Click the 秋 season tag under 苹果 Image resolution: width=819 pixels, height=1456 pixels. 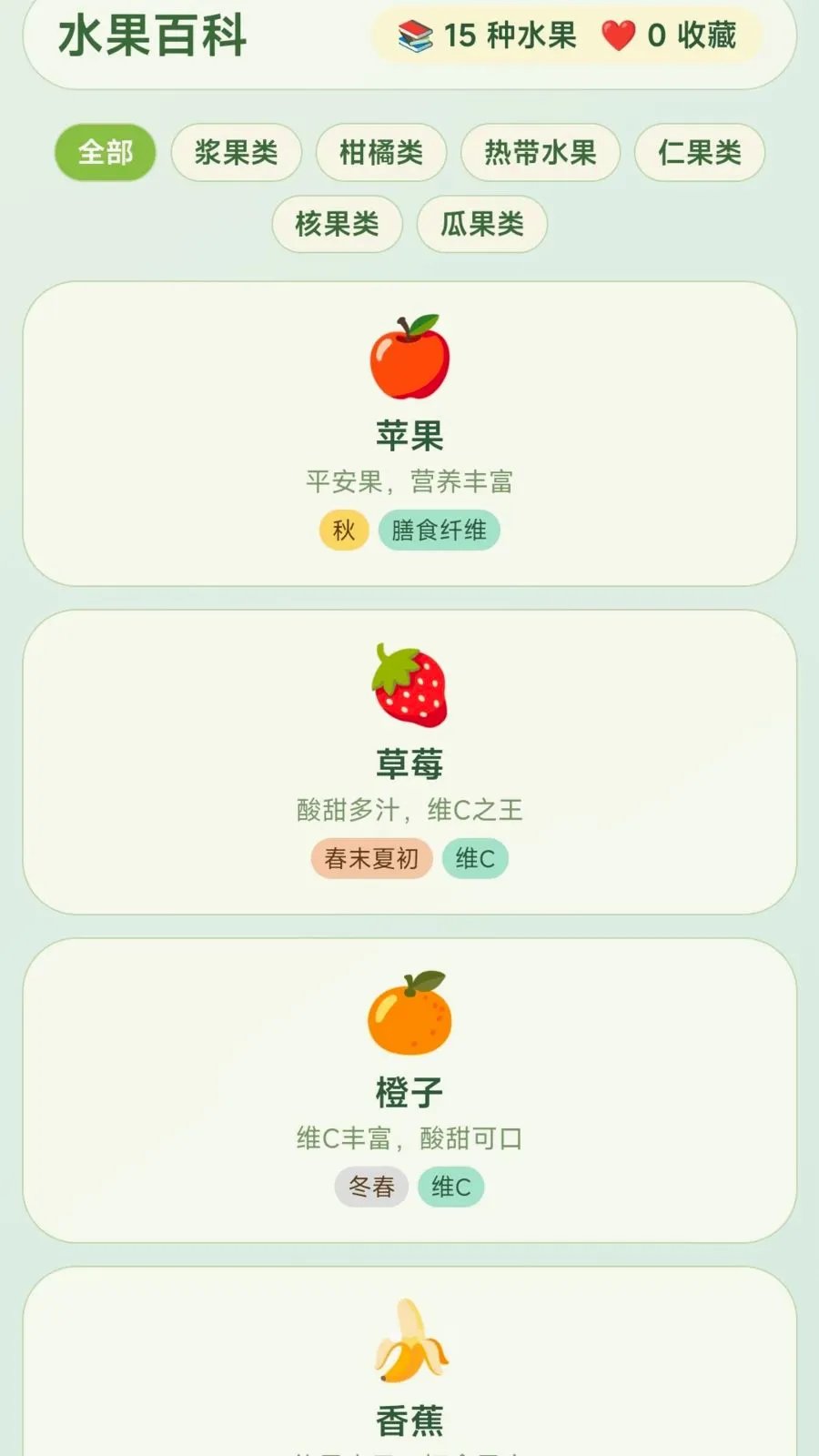(344, 529)
